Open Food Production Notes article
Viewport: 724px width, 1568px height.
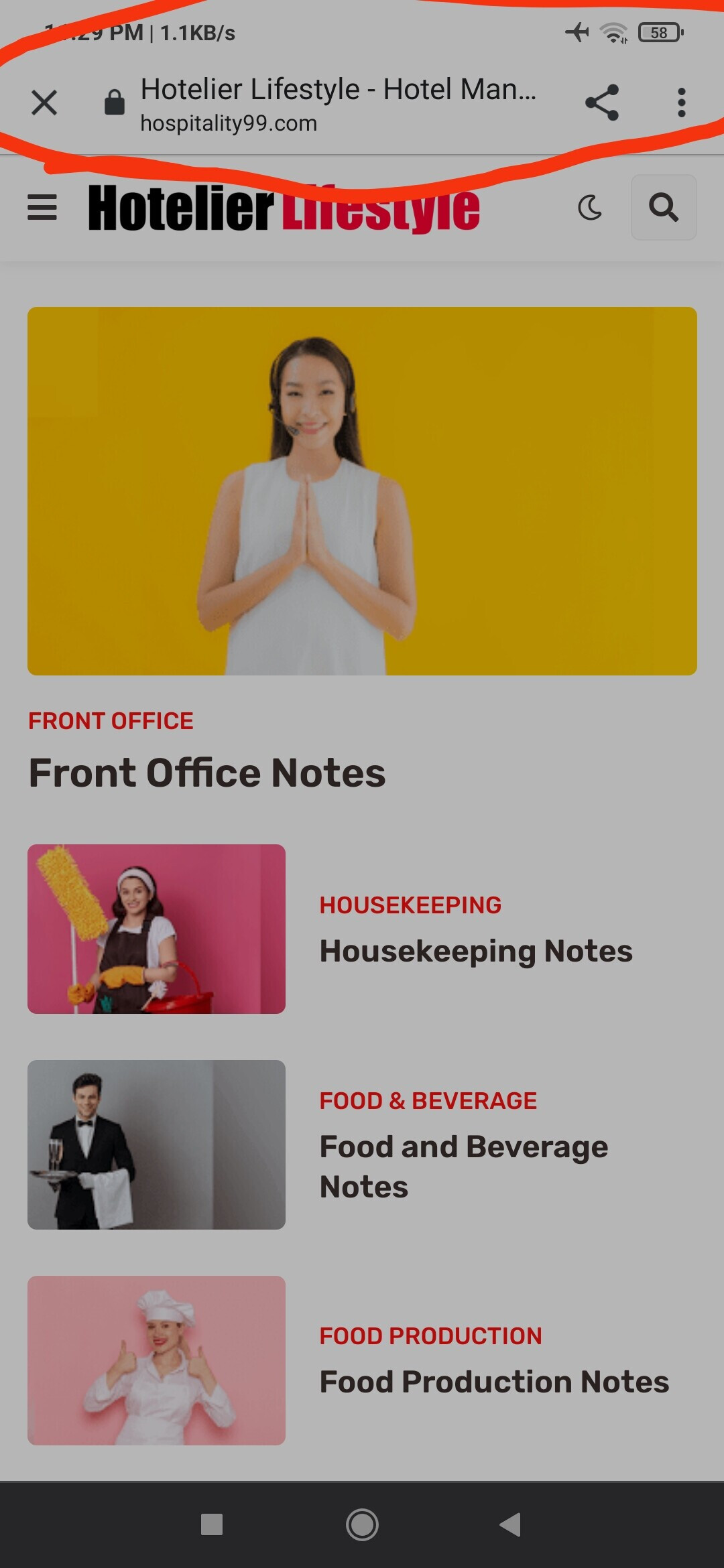494,1382
